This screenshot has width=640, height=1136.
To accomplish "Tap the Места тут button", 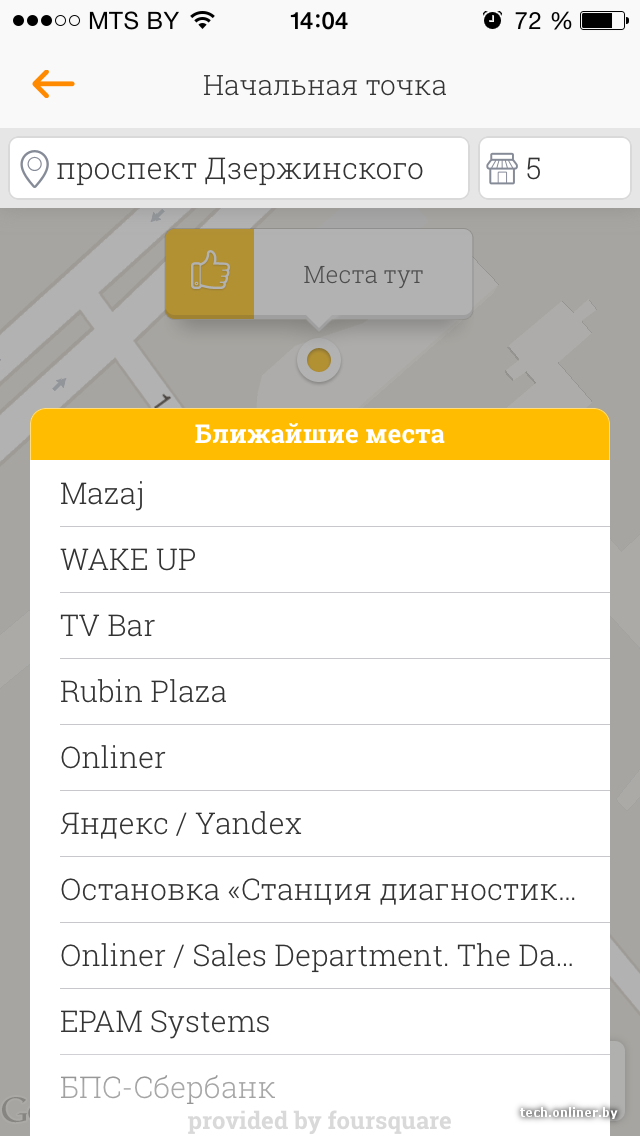I will pos(318,274).
